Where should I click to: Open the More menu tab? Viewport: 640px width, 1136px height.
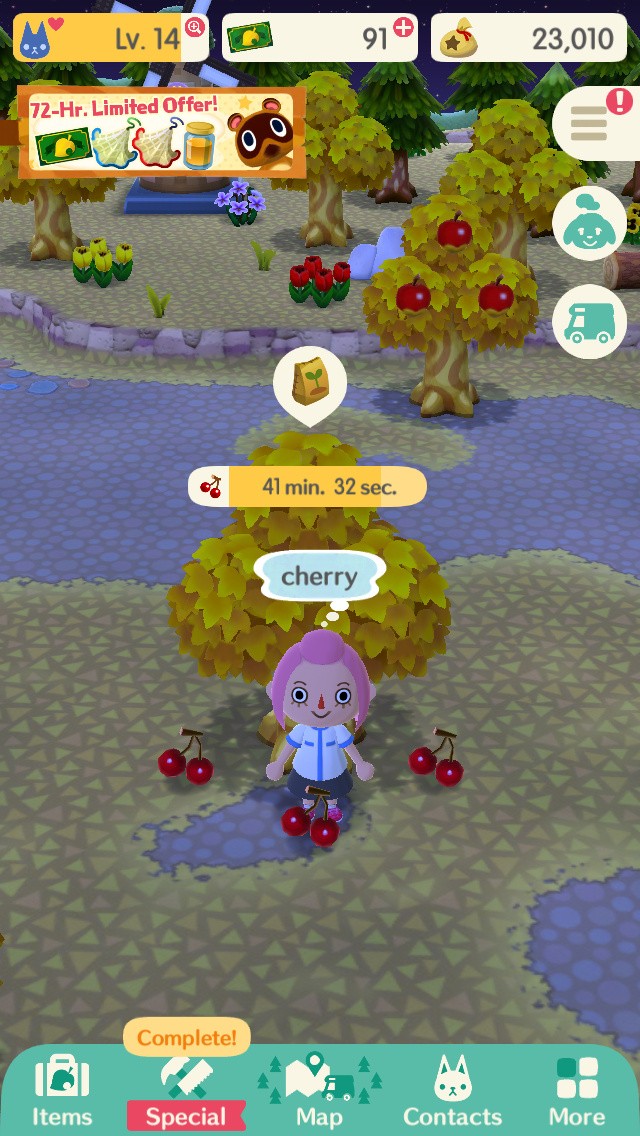click(577, 1093)
